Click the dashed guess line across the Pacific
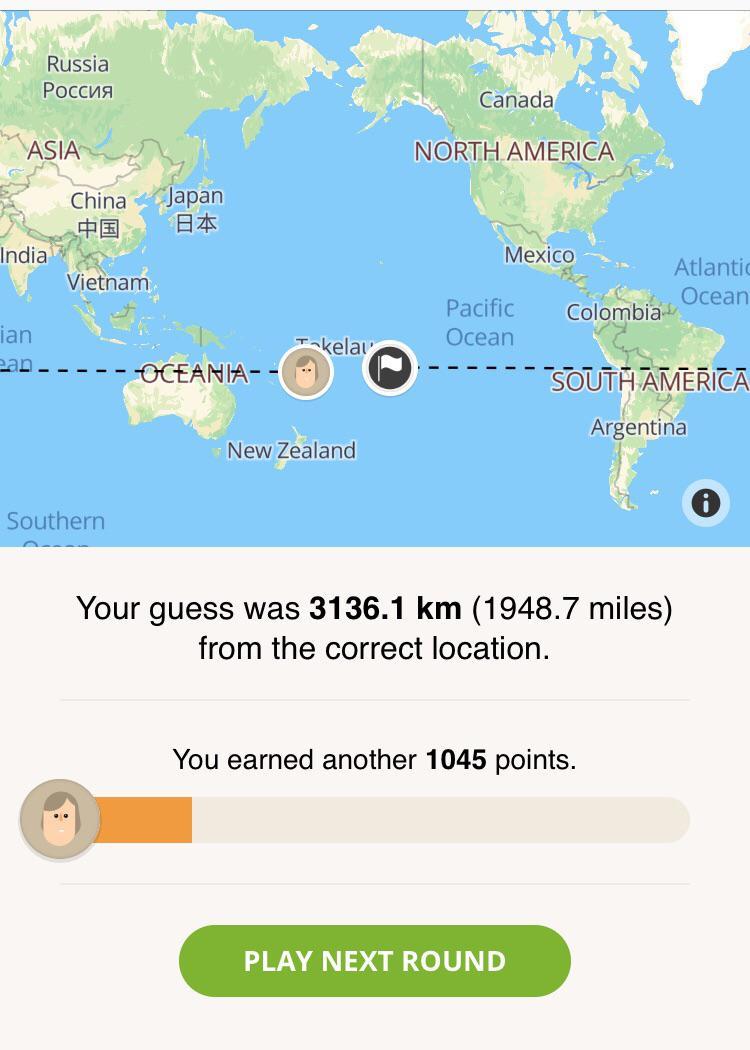This screenshot has width=750, height=1050. [490, 369]
